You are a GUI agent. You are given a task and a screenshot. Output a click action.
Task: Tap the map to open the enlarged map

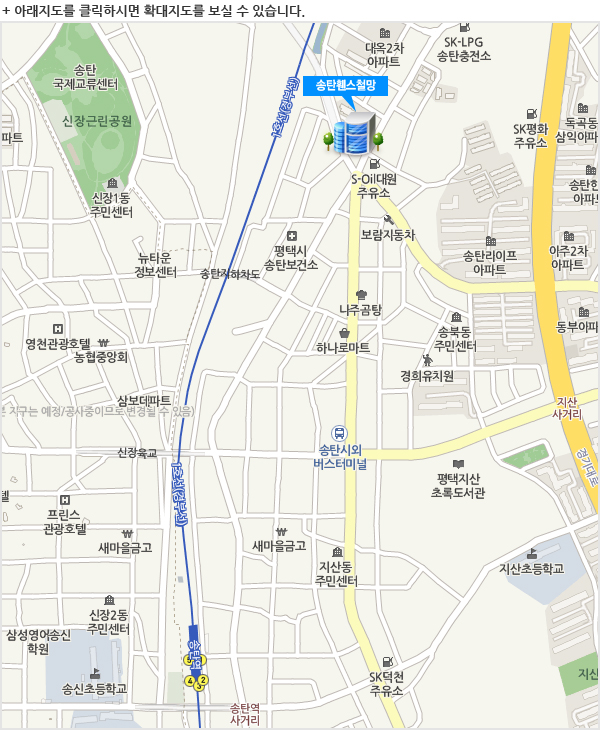point(300,375)
